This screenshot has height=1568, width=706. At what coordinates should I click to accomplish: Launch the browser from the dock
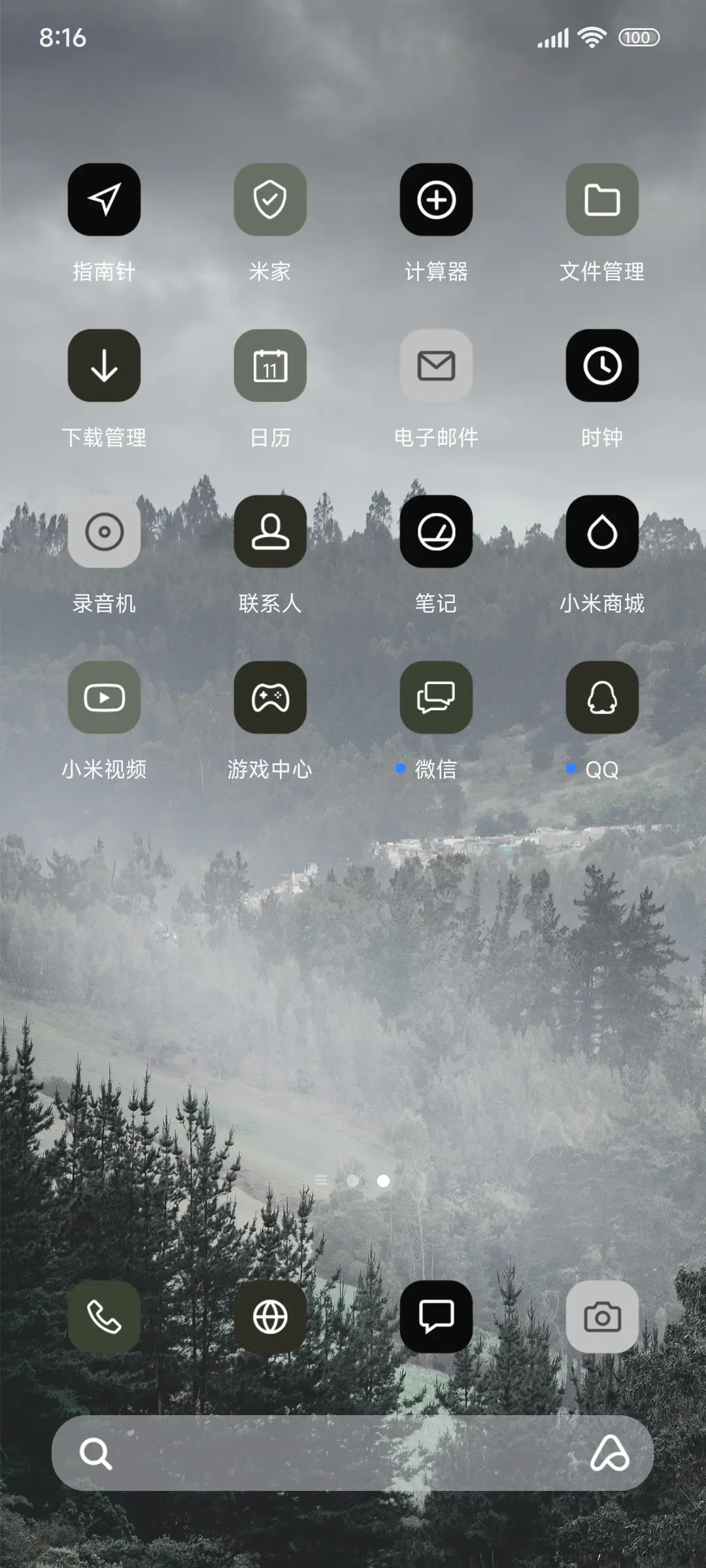(271, 1316)
